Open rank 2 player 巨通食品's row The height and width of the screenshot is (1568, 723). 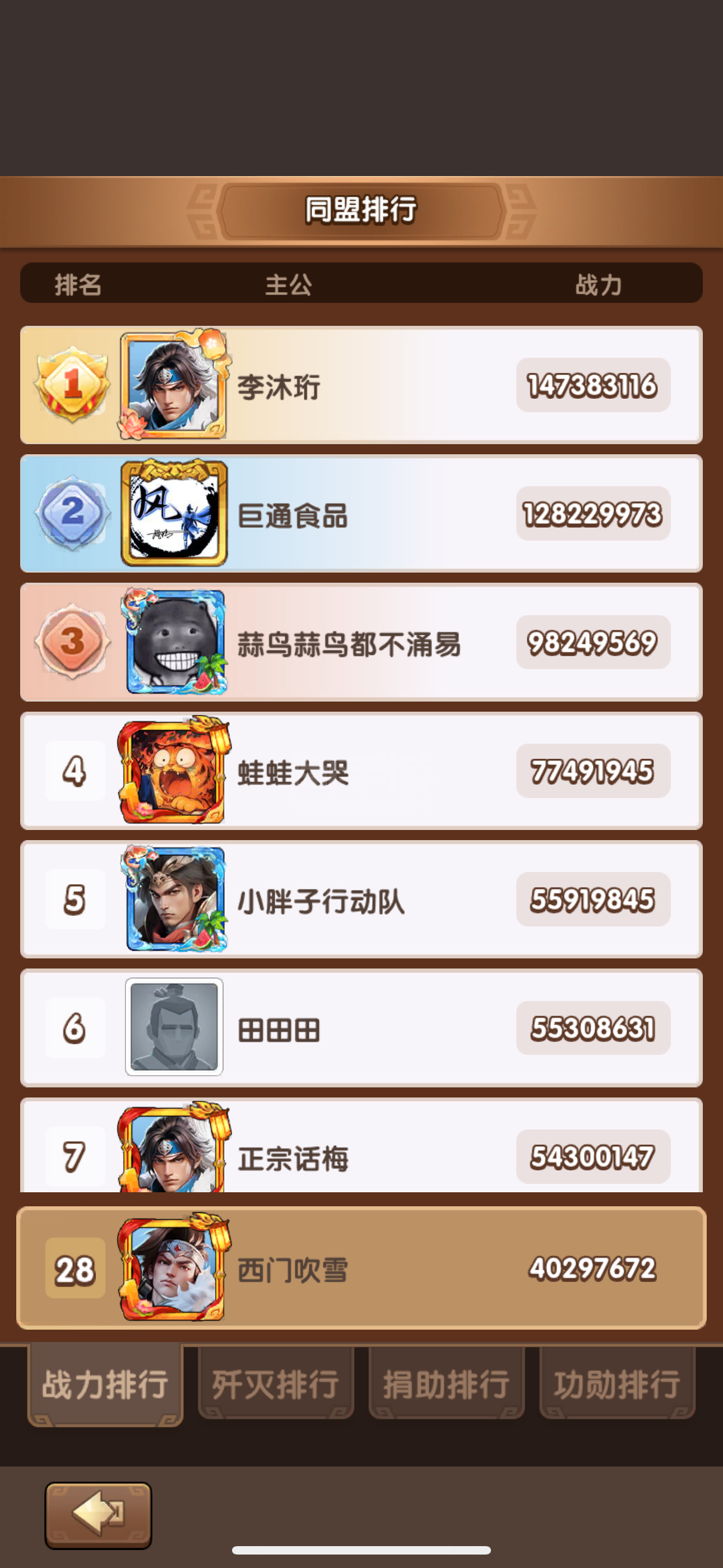(361, 514)
